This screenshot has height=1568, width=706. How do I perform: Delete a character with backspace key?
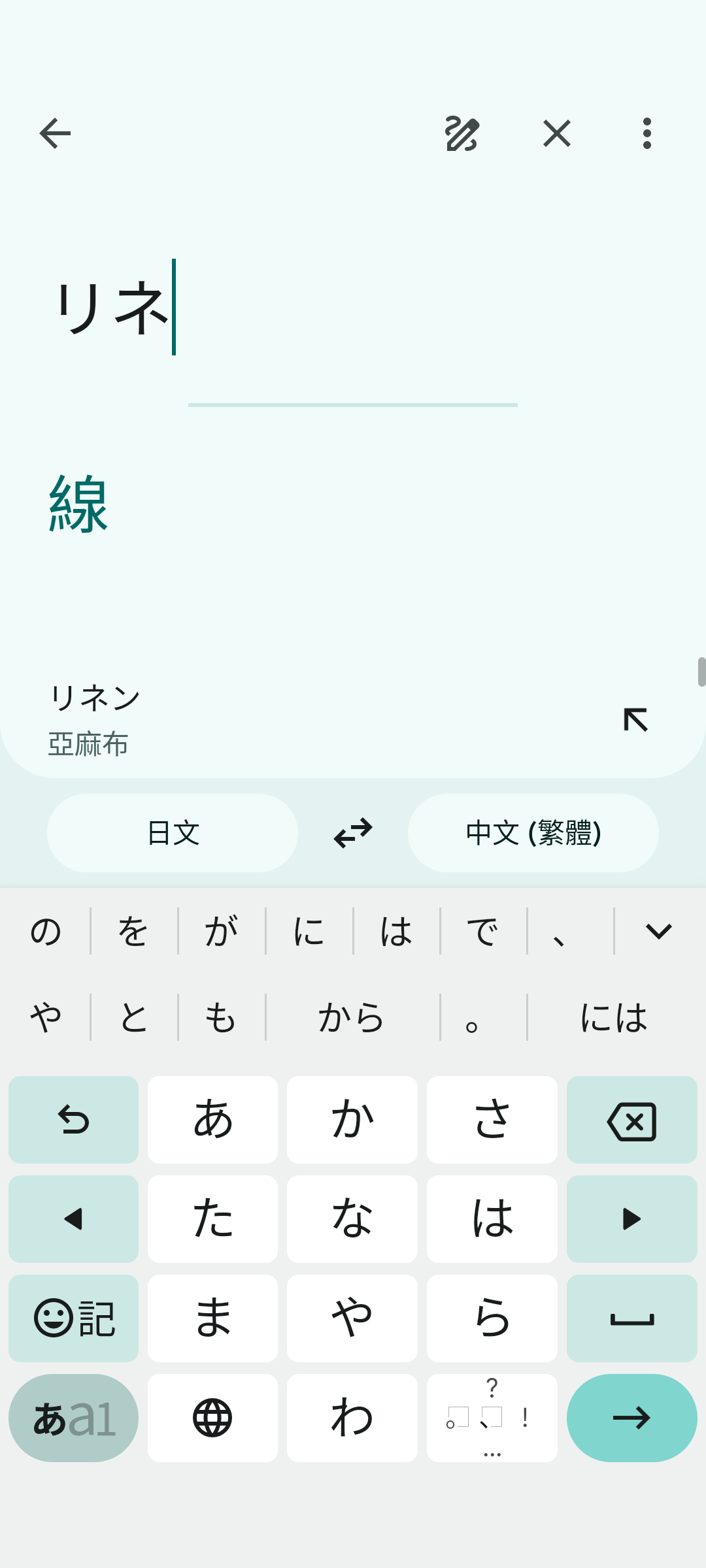(x=631, y=1120)
